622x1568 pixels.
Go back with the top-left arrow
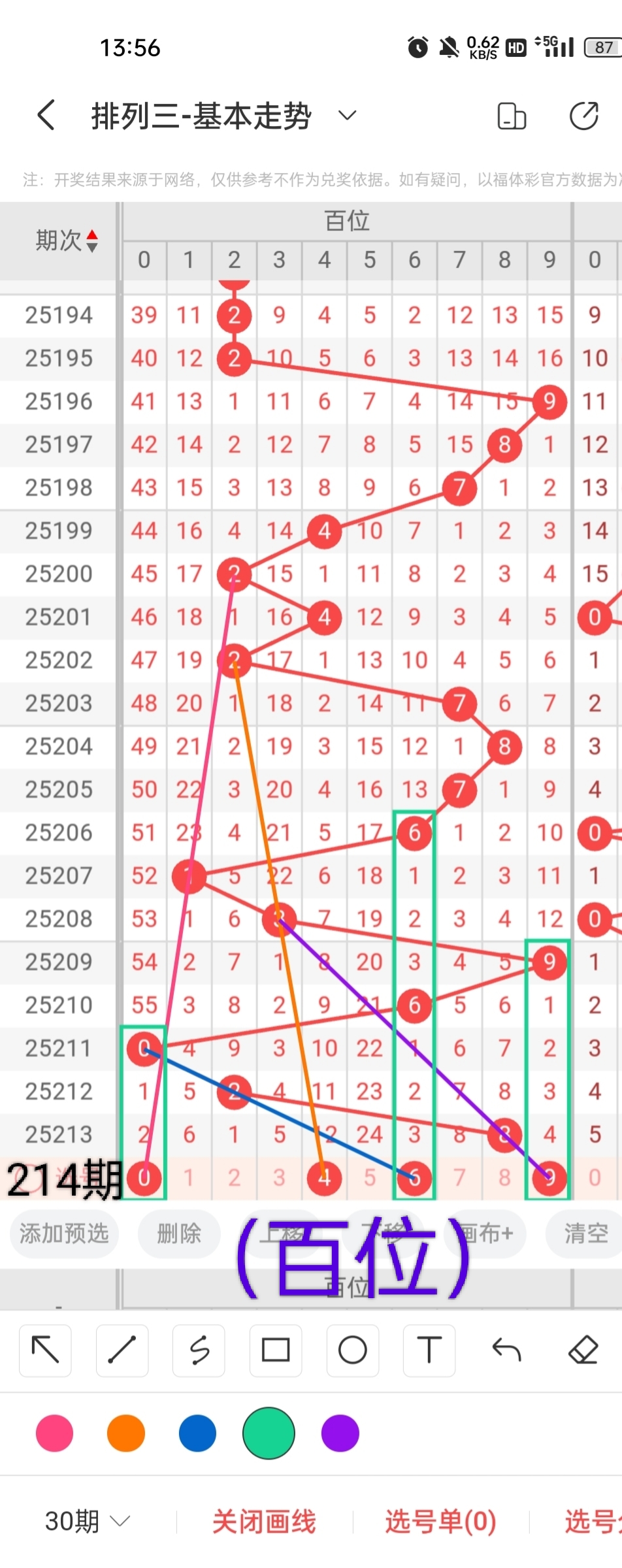coord(46,116)
